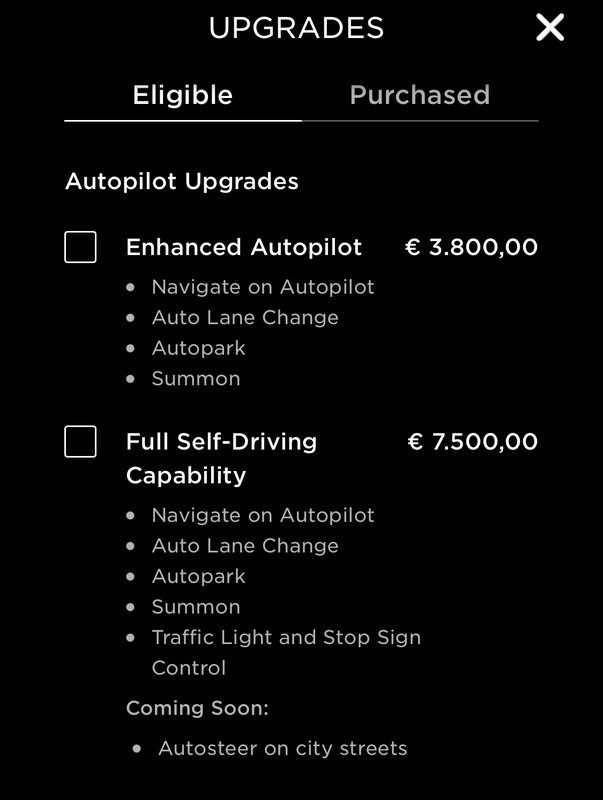
Task: Close the Upgrades screen
Action: [x=550, y=28]
